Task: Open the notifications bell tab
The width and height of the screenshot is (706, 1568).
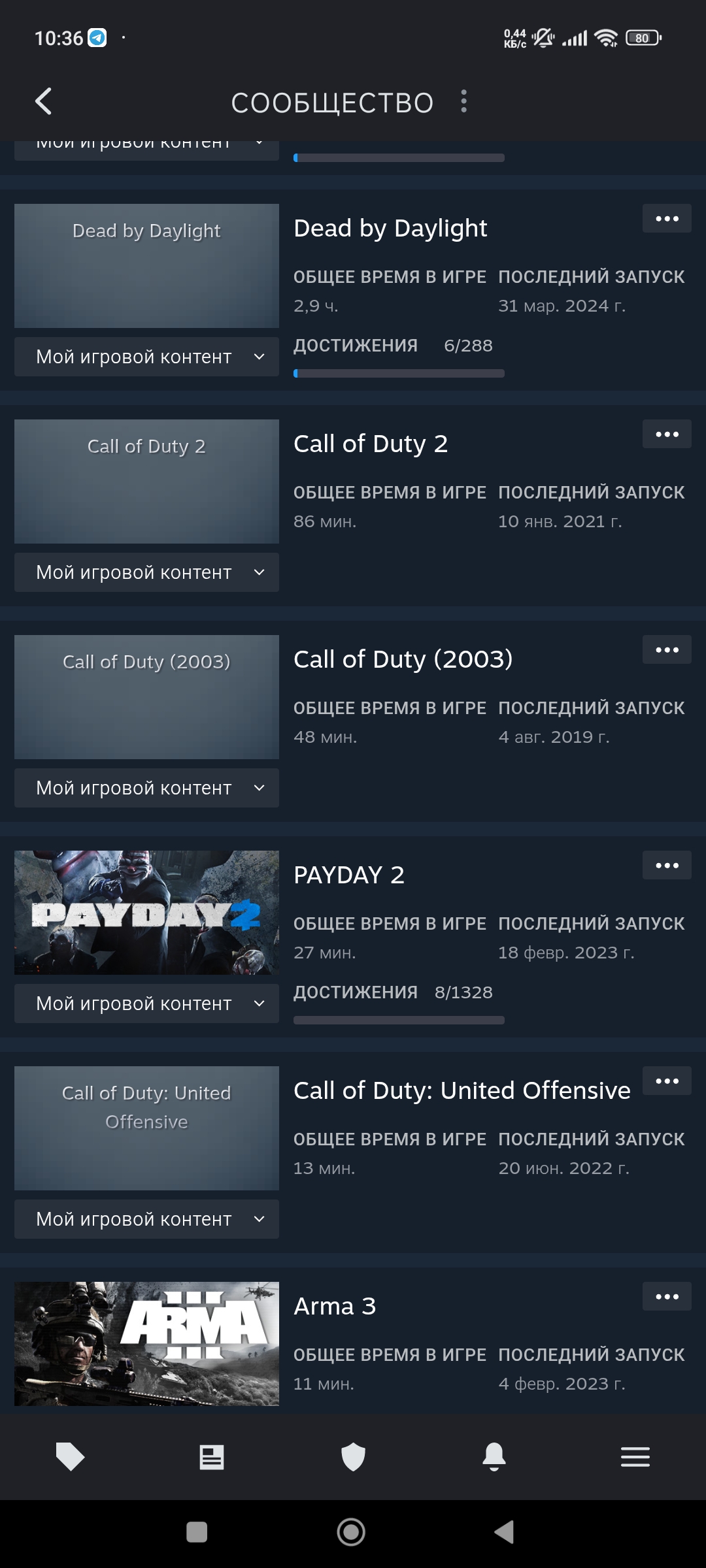Action: [494, 1457]
